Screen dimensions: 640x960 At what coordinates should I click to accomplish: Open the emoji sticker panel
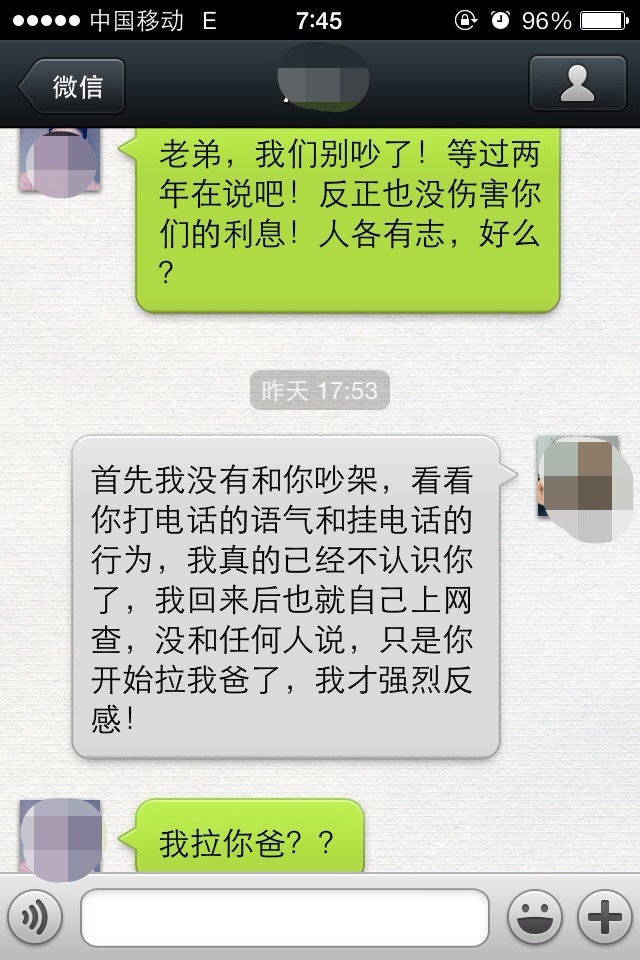click(x=533, y=917)
